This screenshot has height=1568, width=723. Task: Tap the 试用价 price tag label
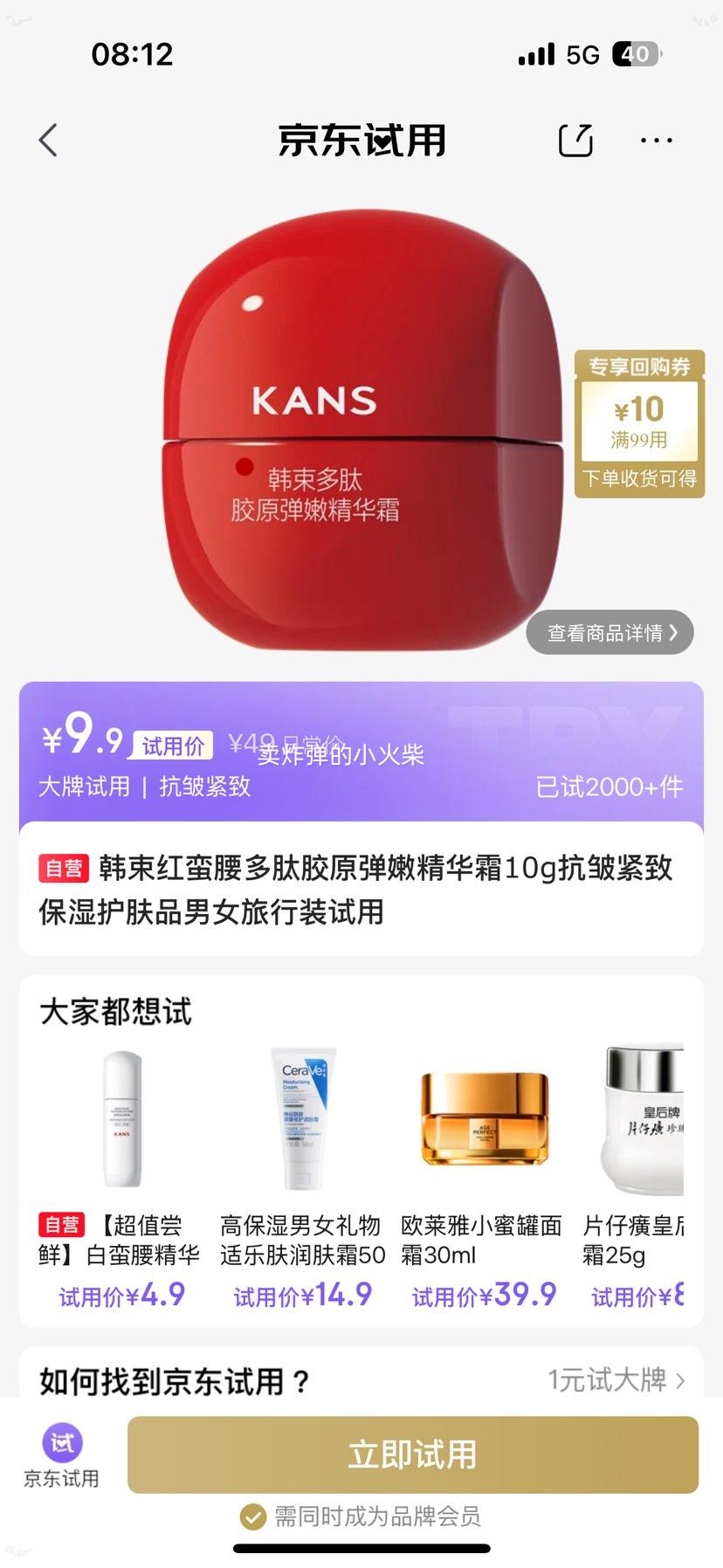click(171, 745)
